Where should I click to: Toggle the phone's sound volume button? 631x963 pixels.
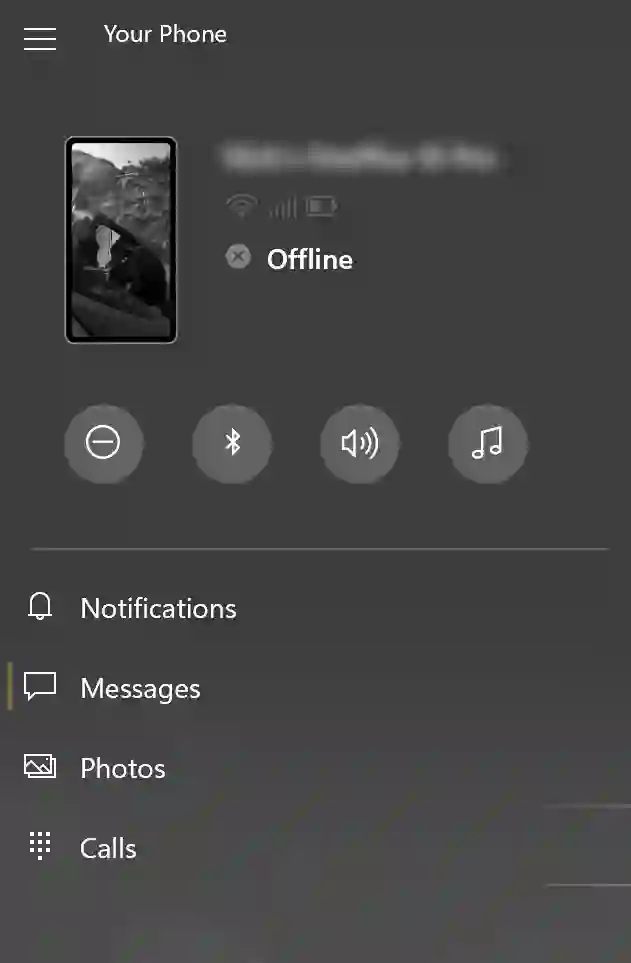(x=360, y=442)
